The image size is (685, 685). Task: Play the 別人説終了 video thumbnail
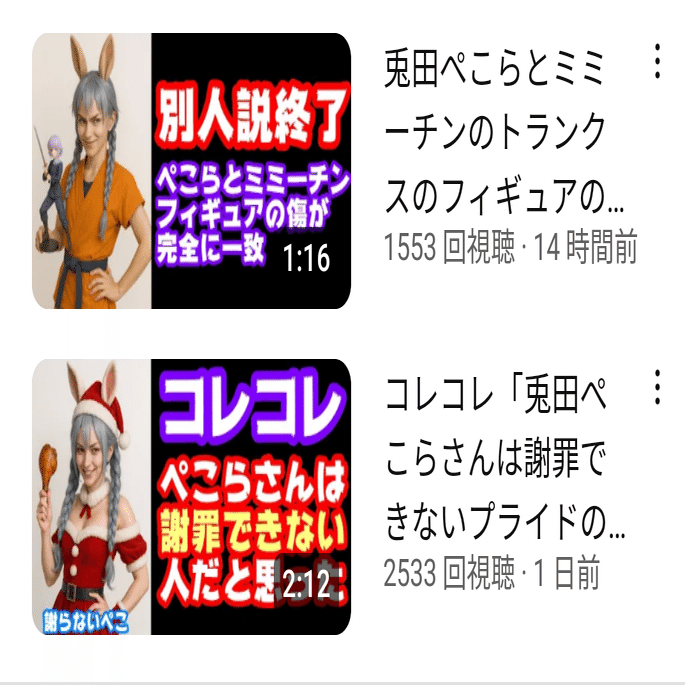point(191,171)
